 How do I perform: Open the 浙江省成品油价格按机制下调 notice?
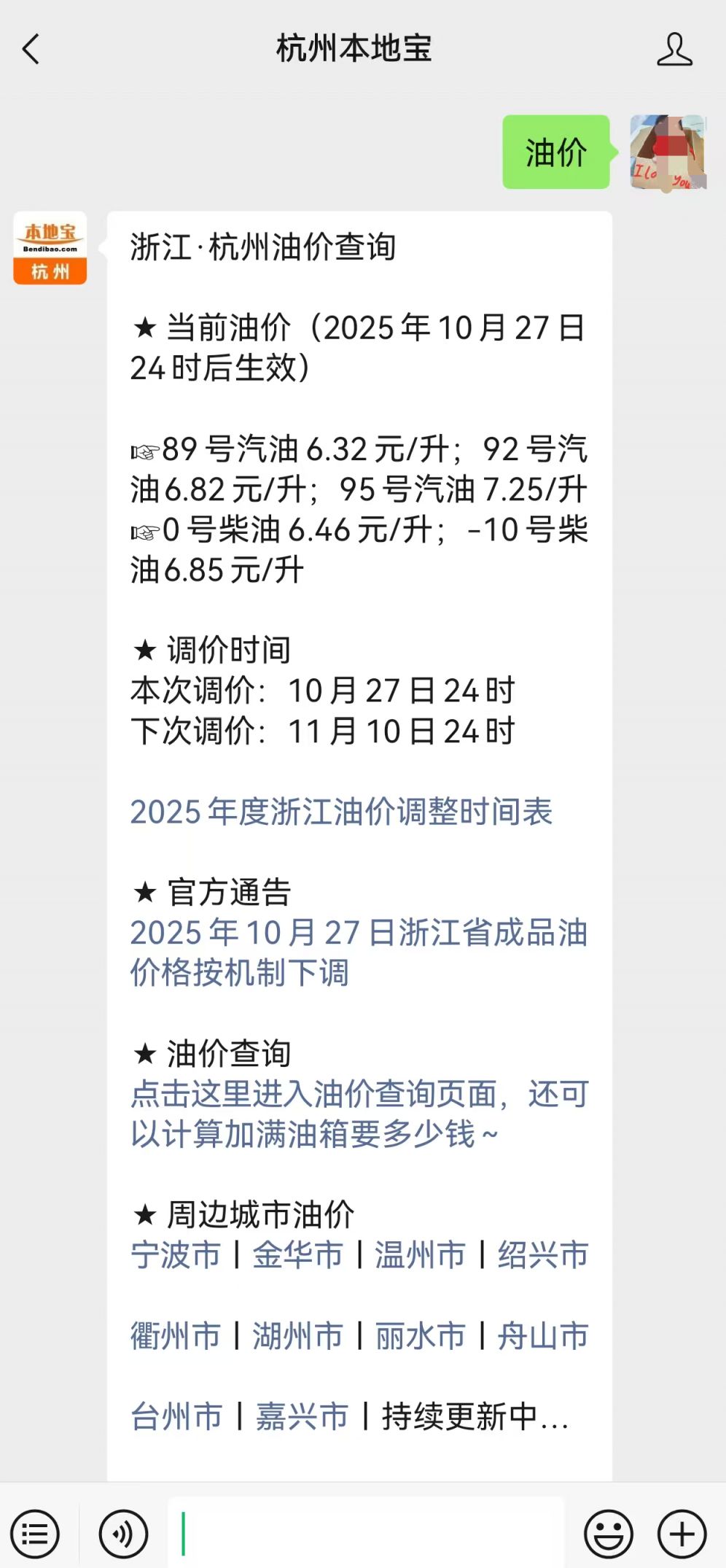358,952
